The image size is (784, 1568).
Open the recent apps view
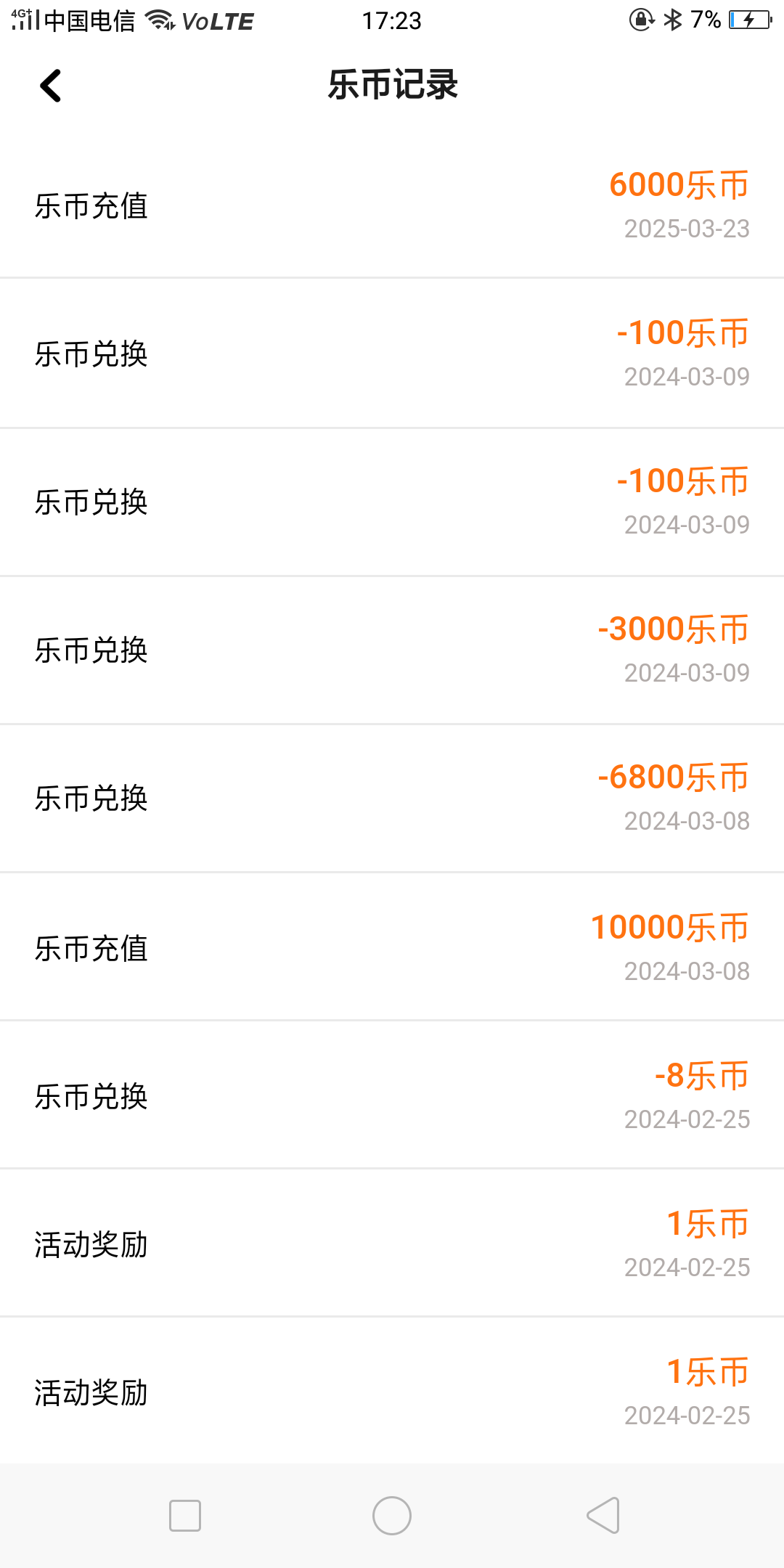(x=185, y=1516)
